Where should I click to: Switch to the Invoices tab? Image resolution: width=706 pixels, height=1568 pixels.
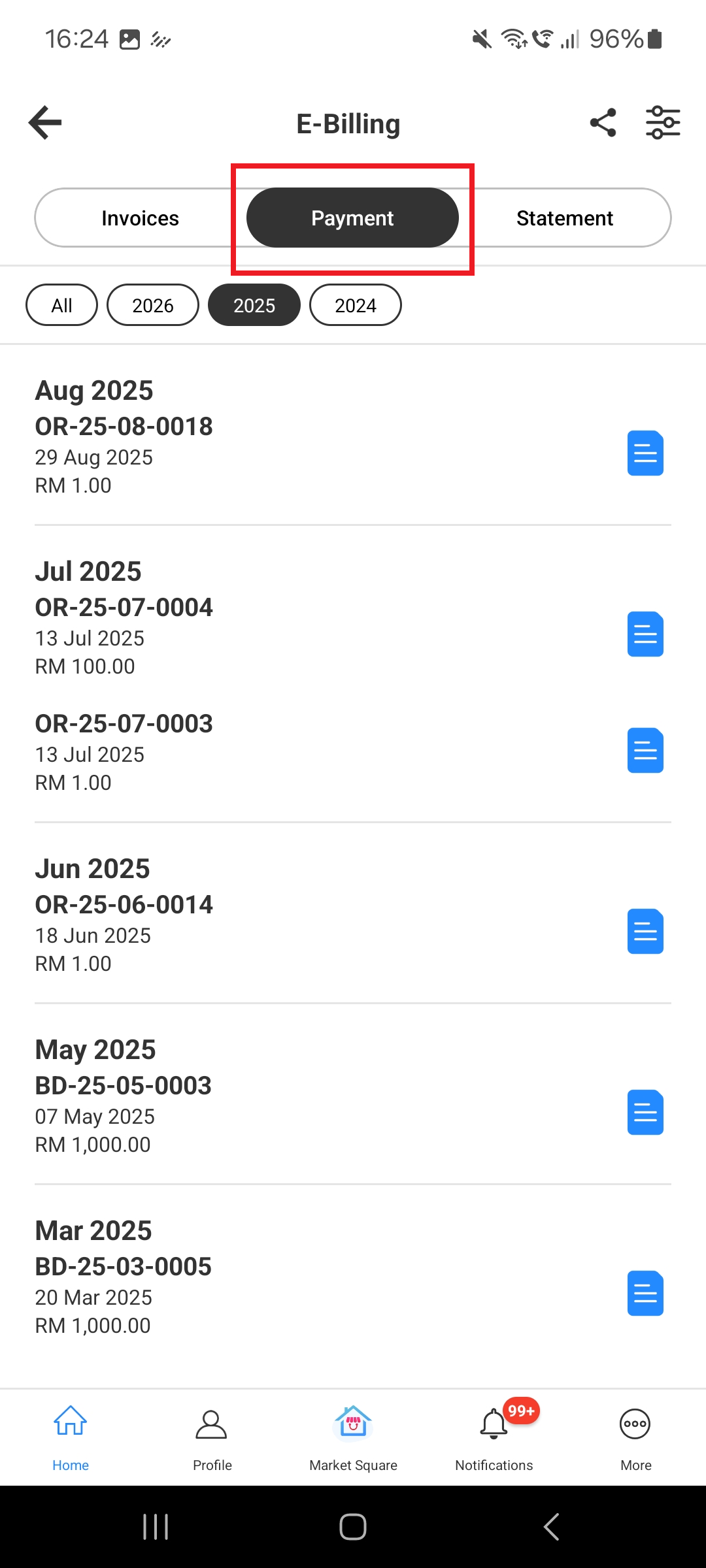(140, 218)
